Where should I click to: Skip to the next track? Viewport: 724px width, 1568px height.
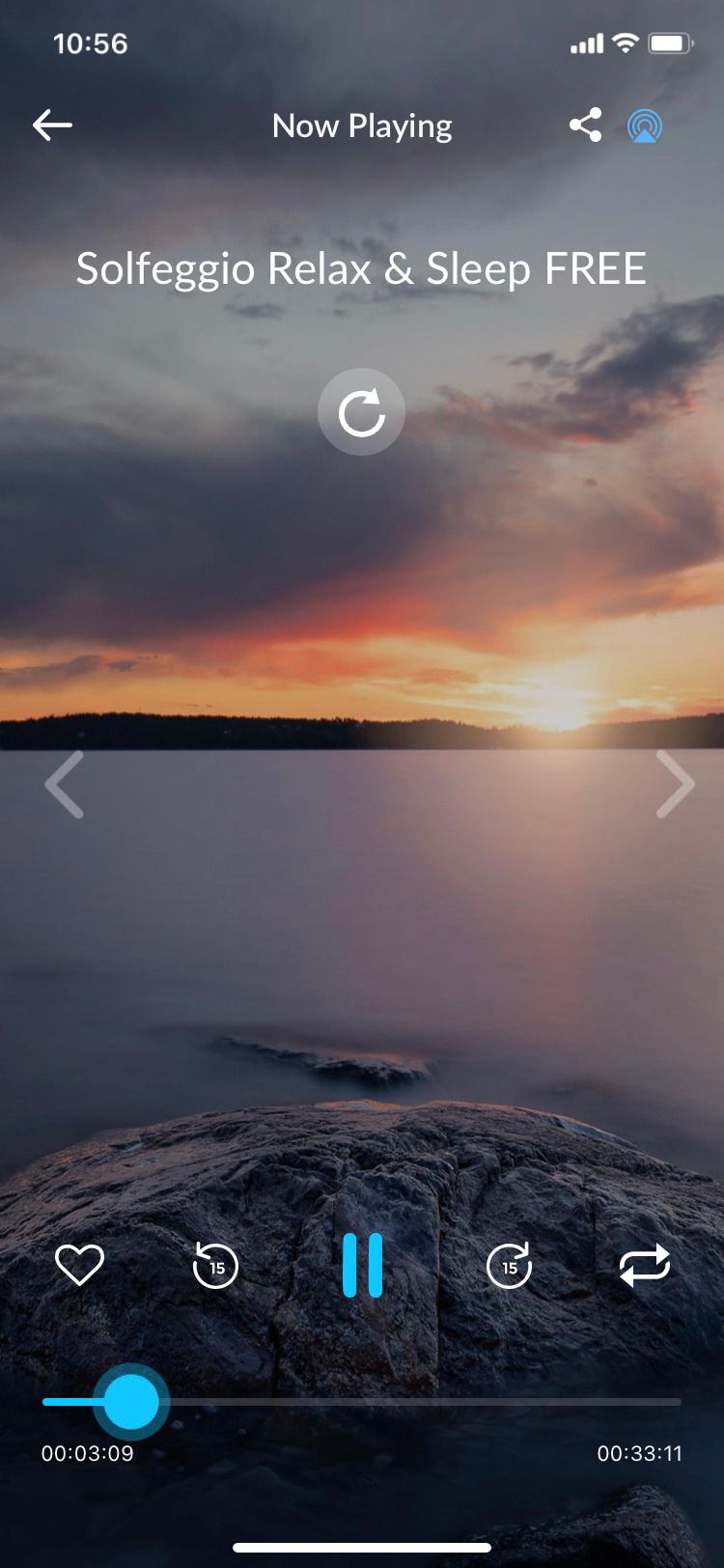675,784
